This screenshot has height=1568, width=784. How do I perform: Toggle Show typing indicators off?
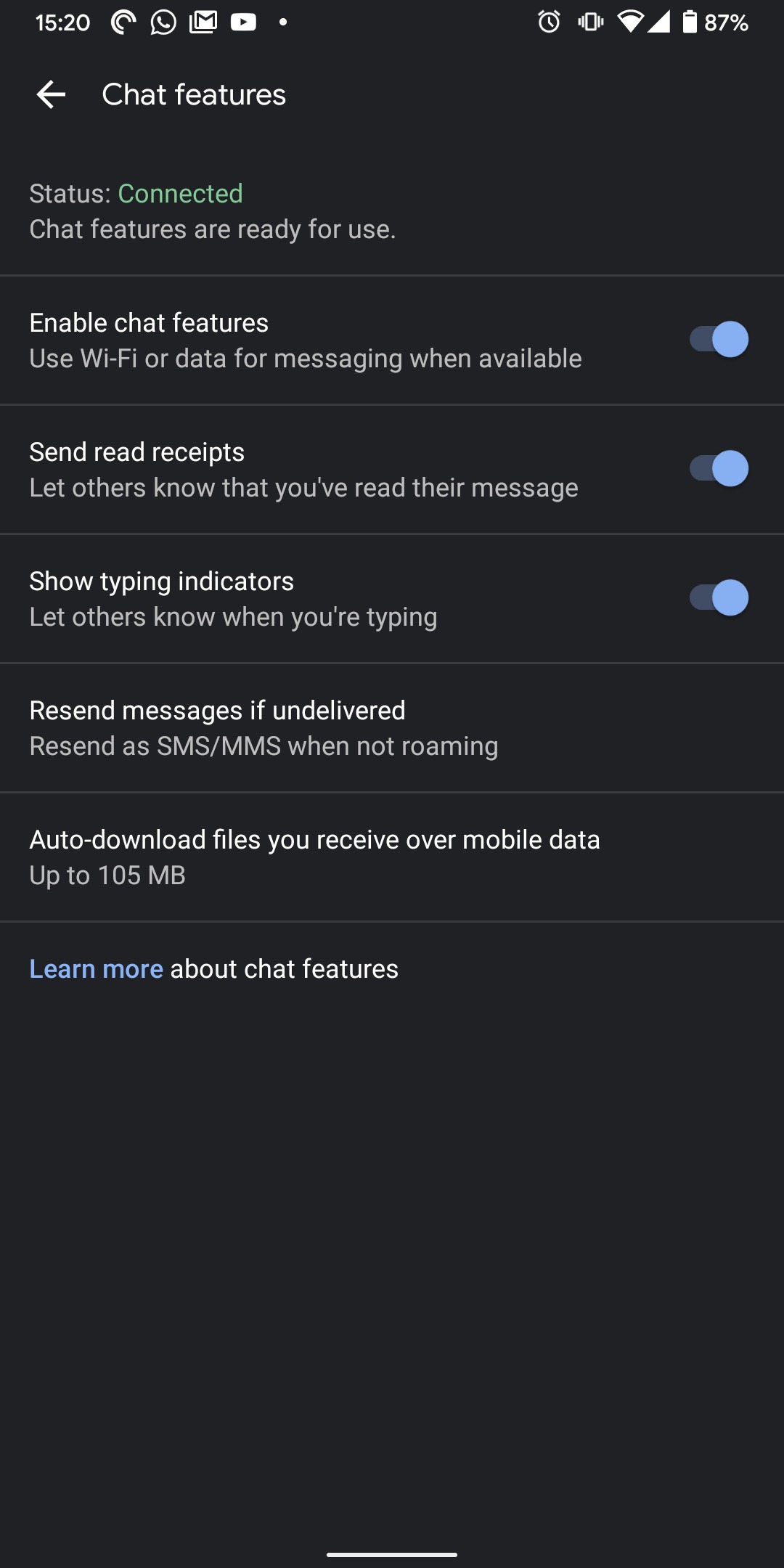click(x=718, y=598)
